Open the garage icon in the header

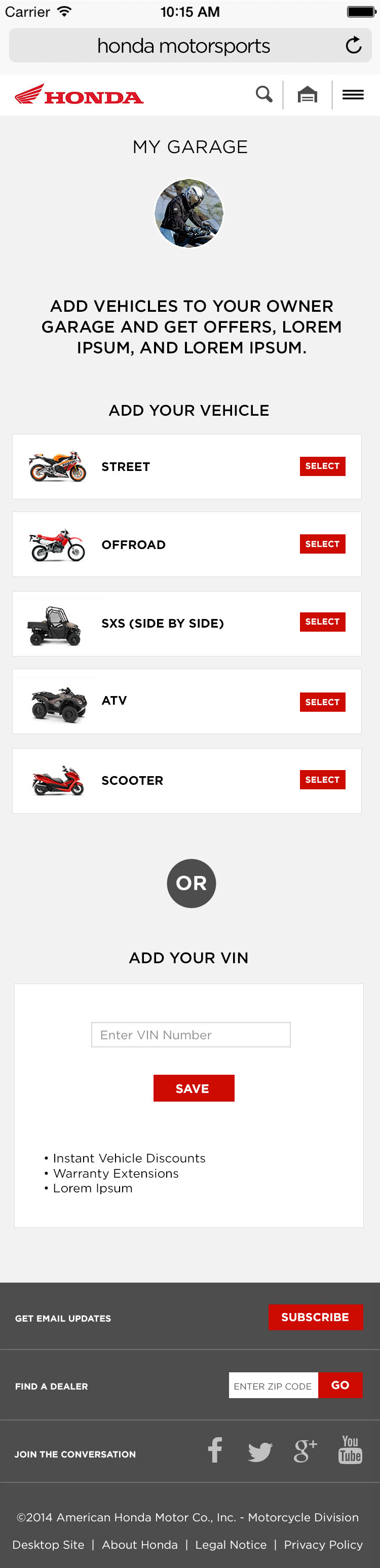click(x=307, y=94)
